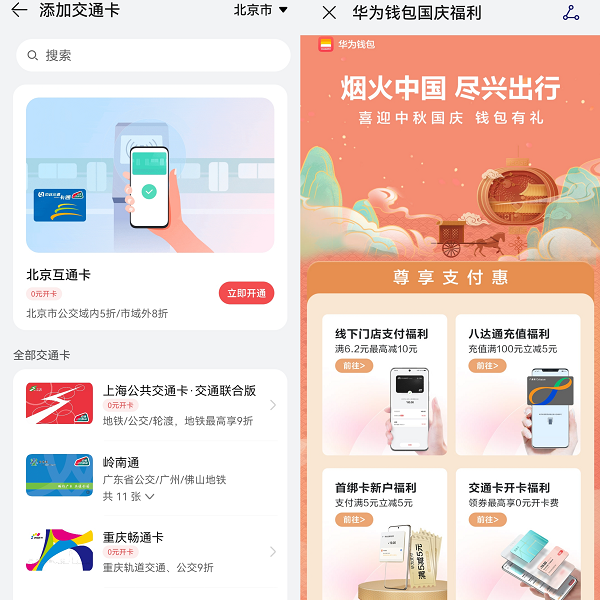Open the 北京互通卡 banner card
600x600 pixels.
pyautogui.click(x=150, y=175)
